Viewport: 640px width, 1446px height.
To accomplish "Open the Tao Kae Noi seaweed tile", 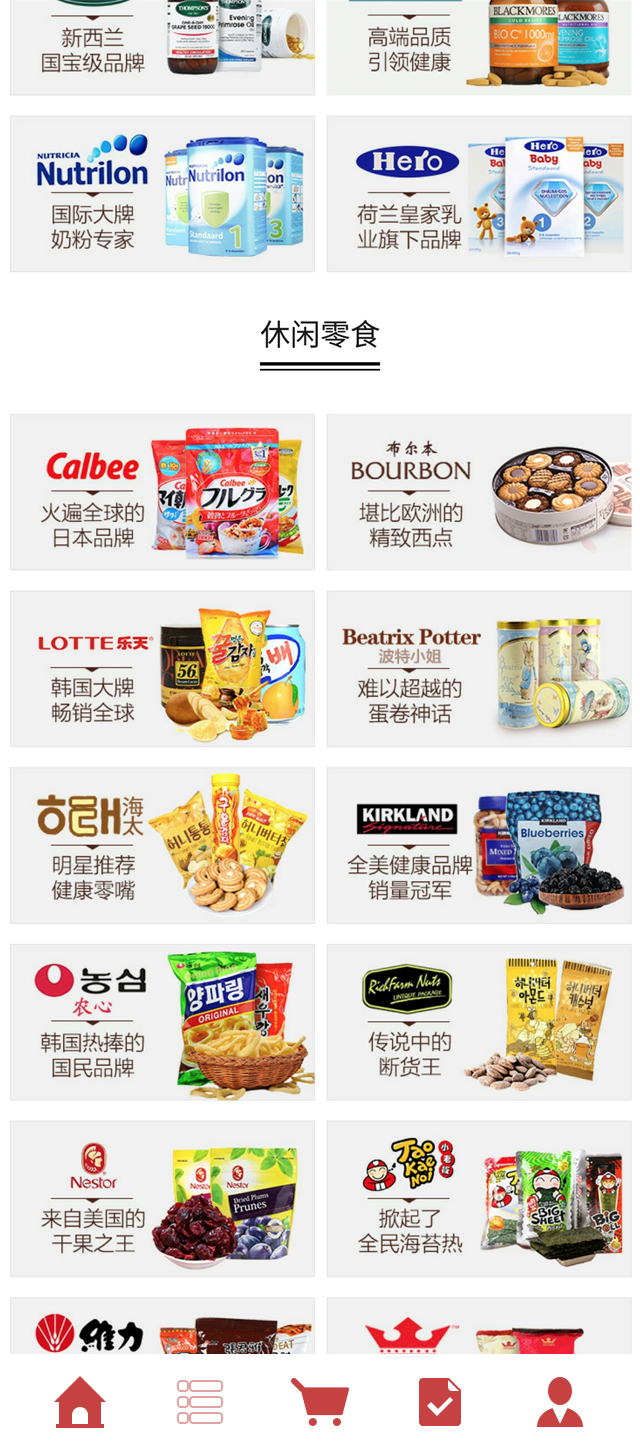I will [x=479, y=1199].
